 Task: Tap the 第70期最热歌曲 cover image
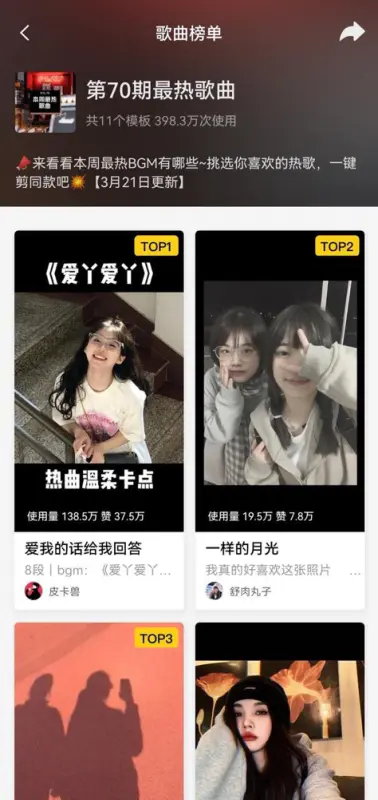[45, 102]
